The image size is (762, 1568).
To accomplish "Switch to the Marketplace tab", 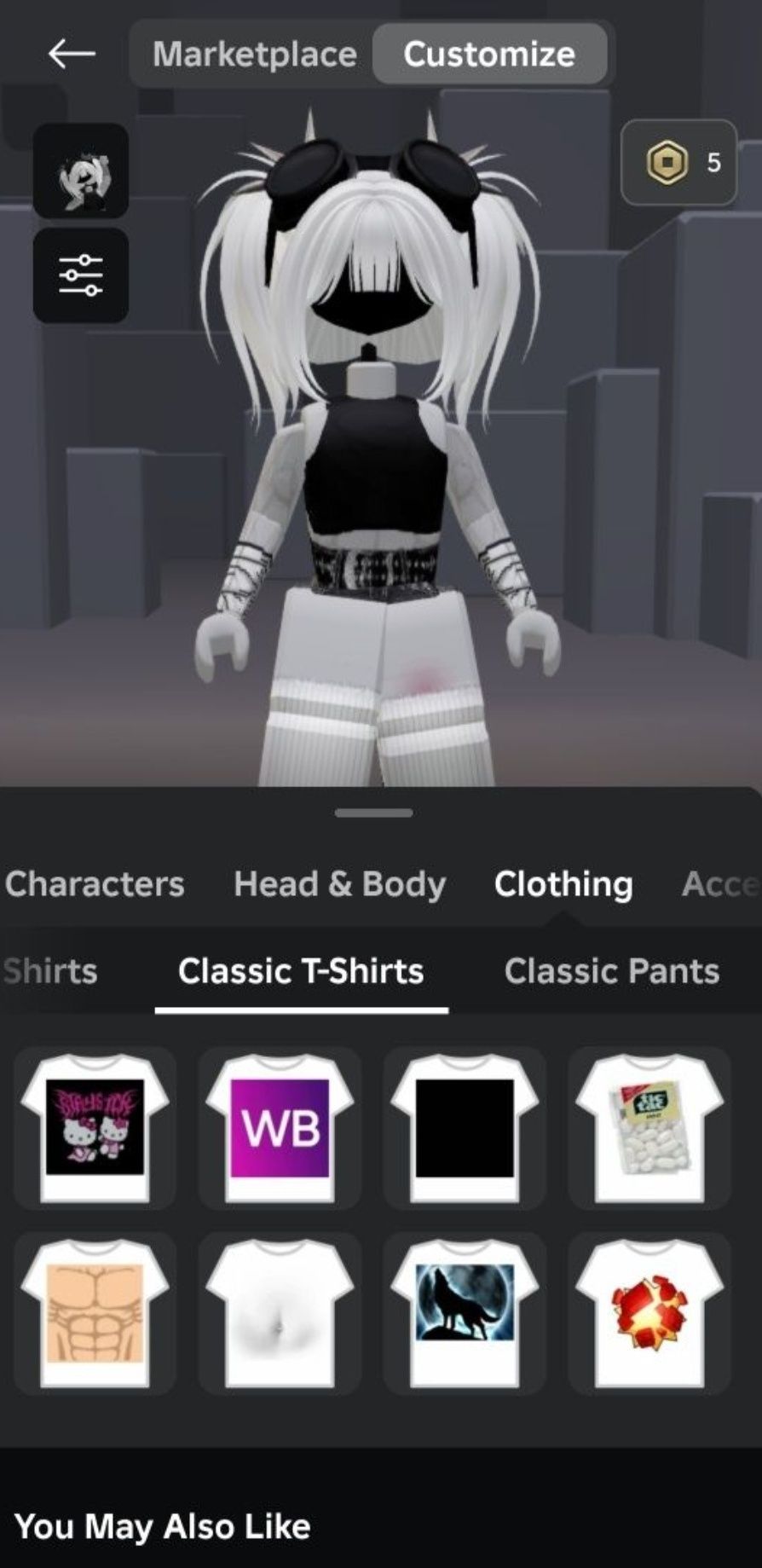I will click(254, 54).
